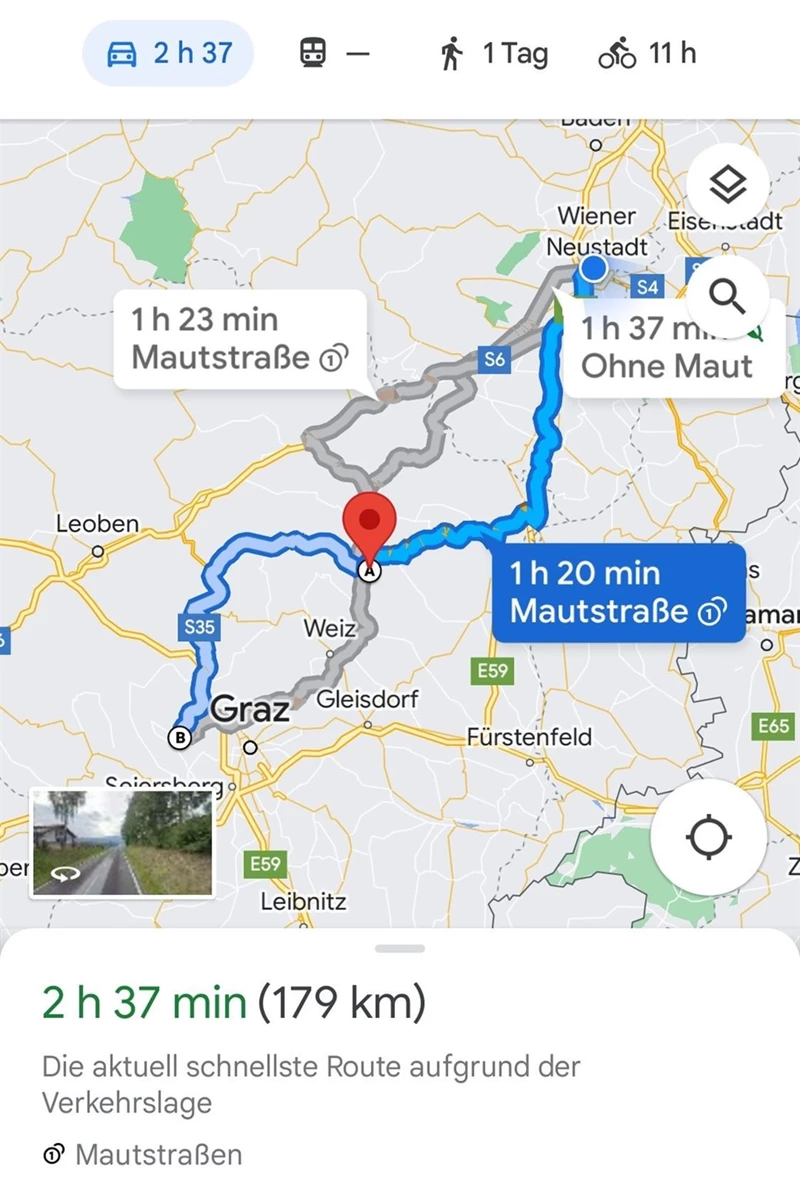Select the 1 h 20 min Mautstraße route

click(617, 592)
